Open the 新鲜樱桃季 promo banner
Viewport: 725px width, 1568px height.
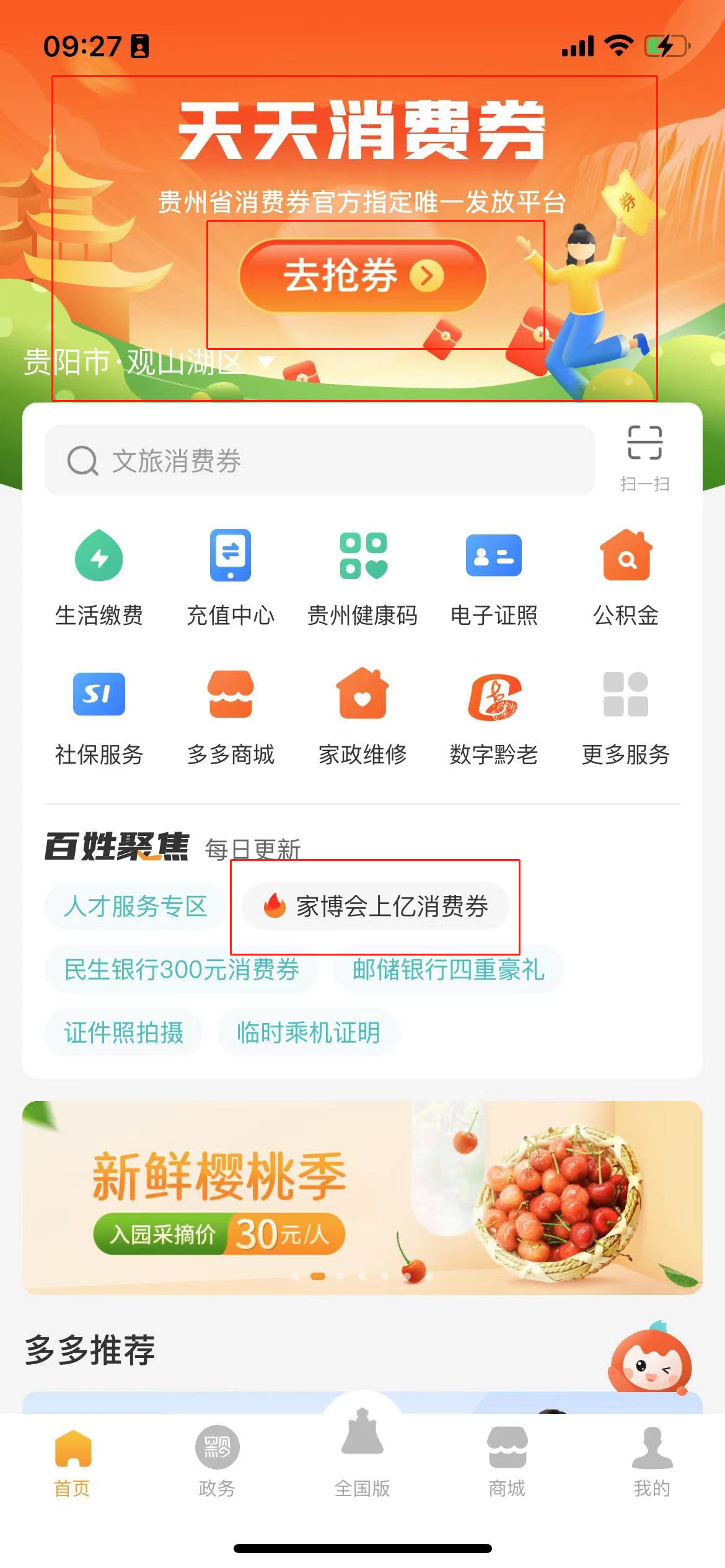tap(362, 1198)
